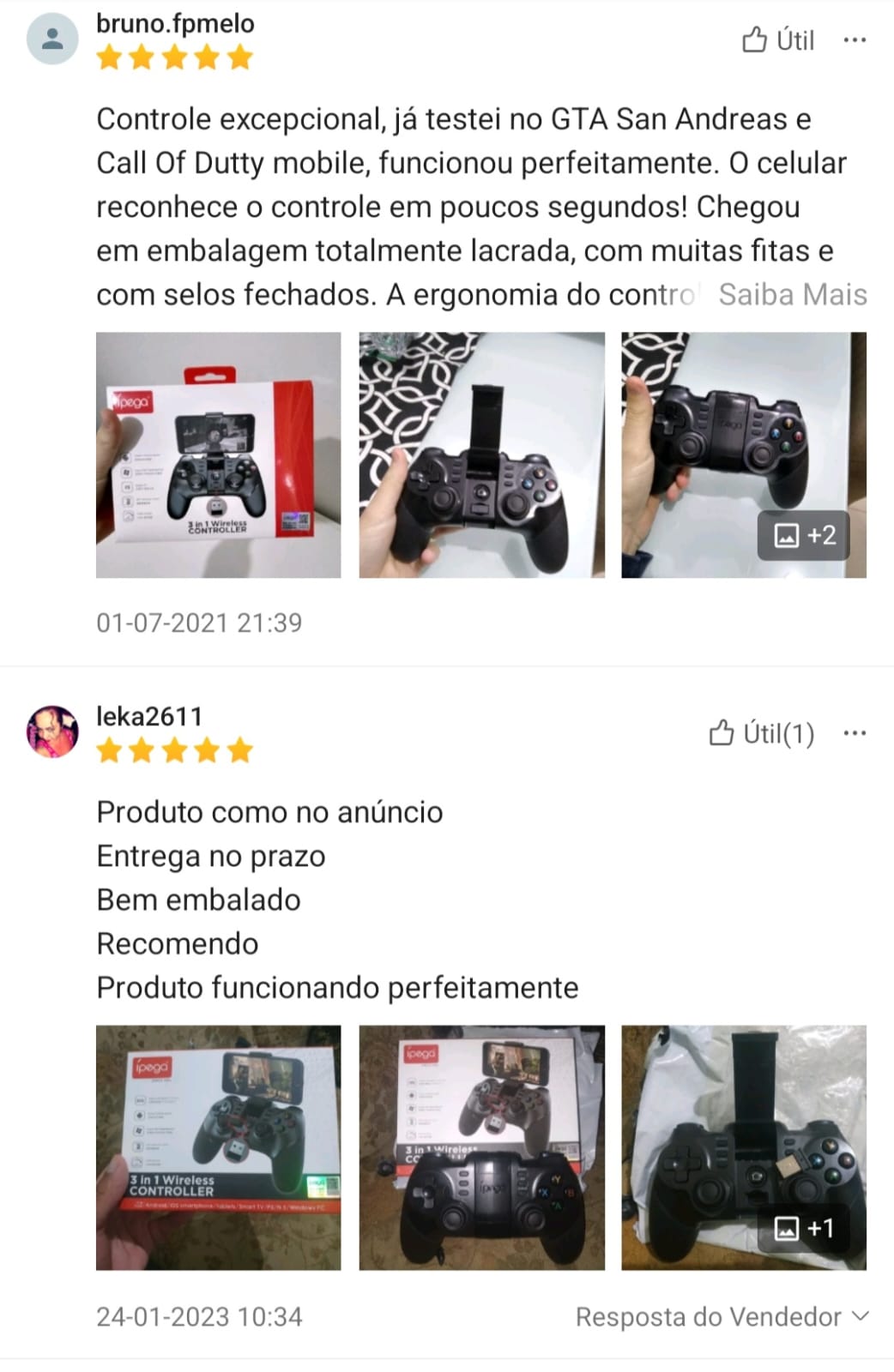Viewport: 894px width, 1372px height.
Task: View bruno.fpmelo's second photo with phone holder
Action: pyautogui.click(x=481, y=454)
